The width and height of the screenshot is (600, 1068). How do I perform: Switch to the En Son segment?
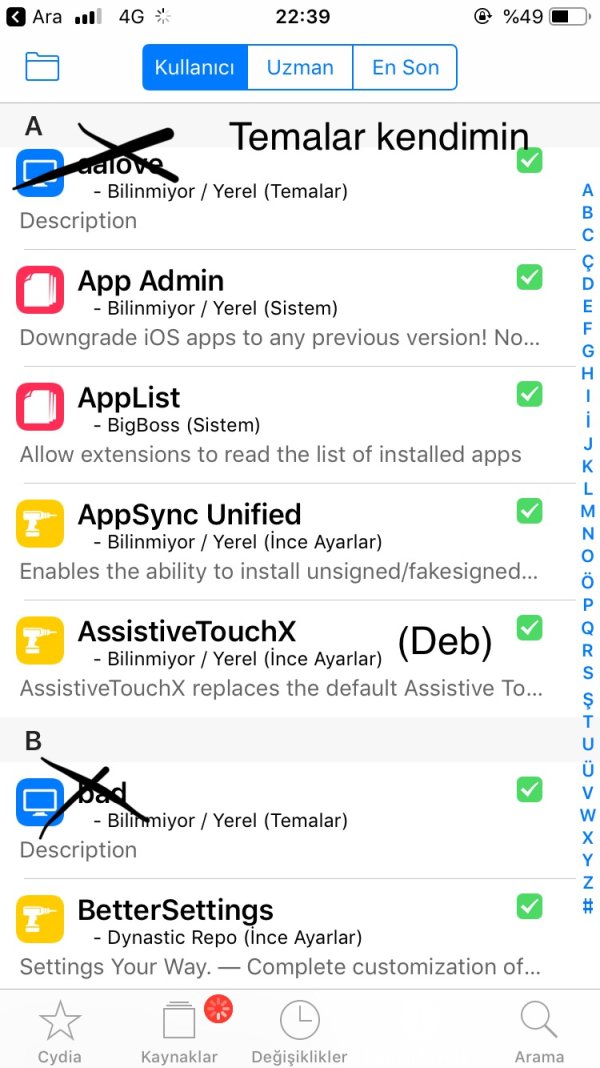pos(405,67)
